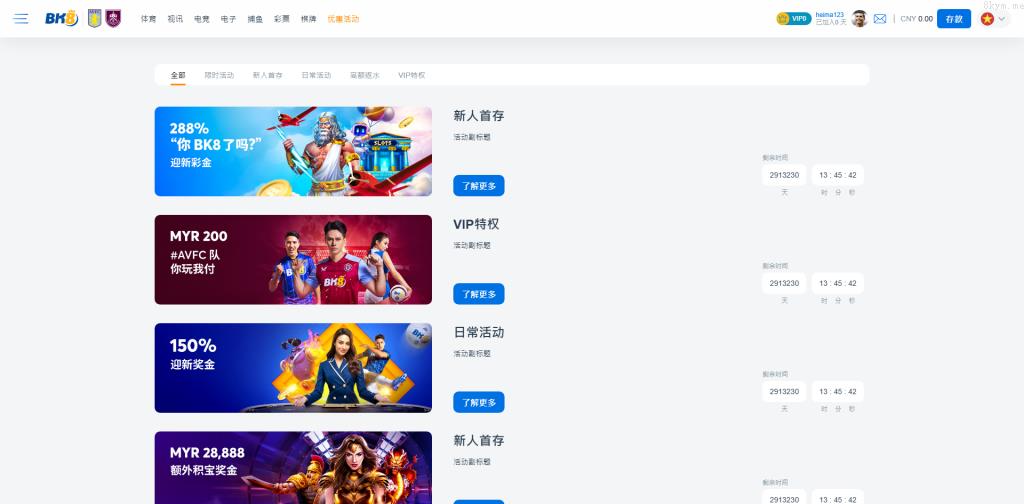Open the 捕鱼 fishing games section
Viewport: 1024px width, 504px height.
coord(255,19)
